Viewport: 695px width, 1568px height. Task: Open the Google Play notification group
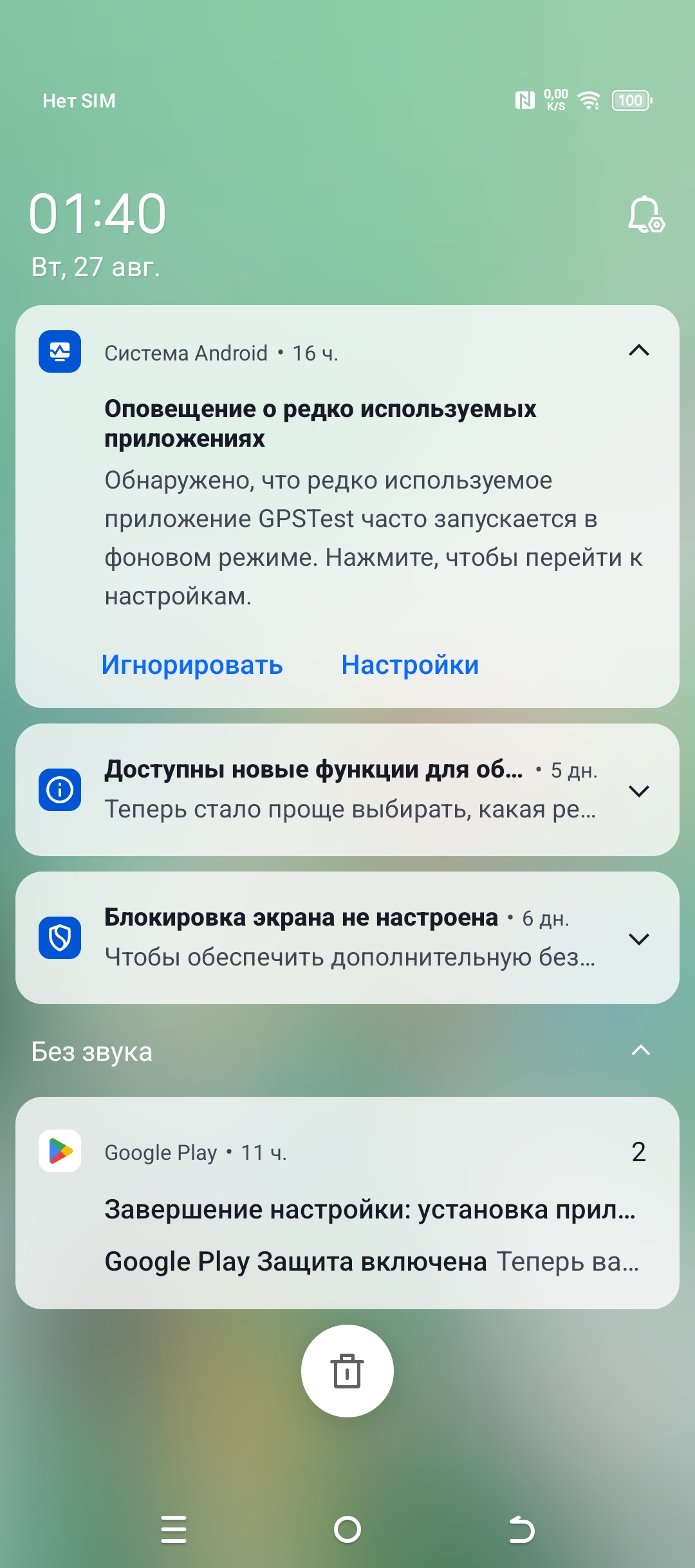coord(347,1202)
